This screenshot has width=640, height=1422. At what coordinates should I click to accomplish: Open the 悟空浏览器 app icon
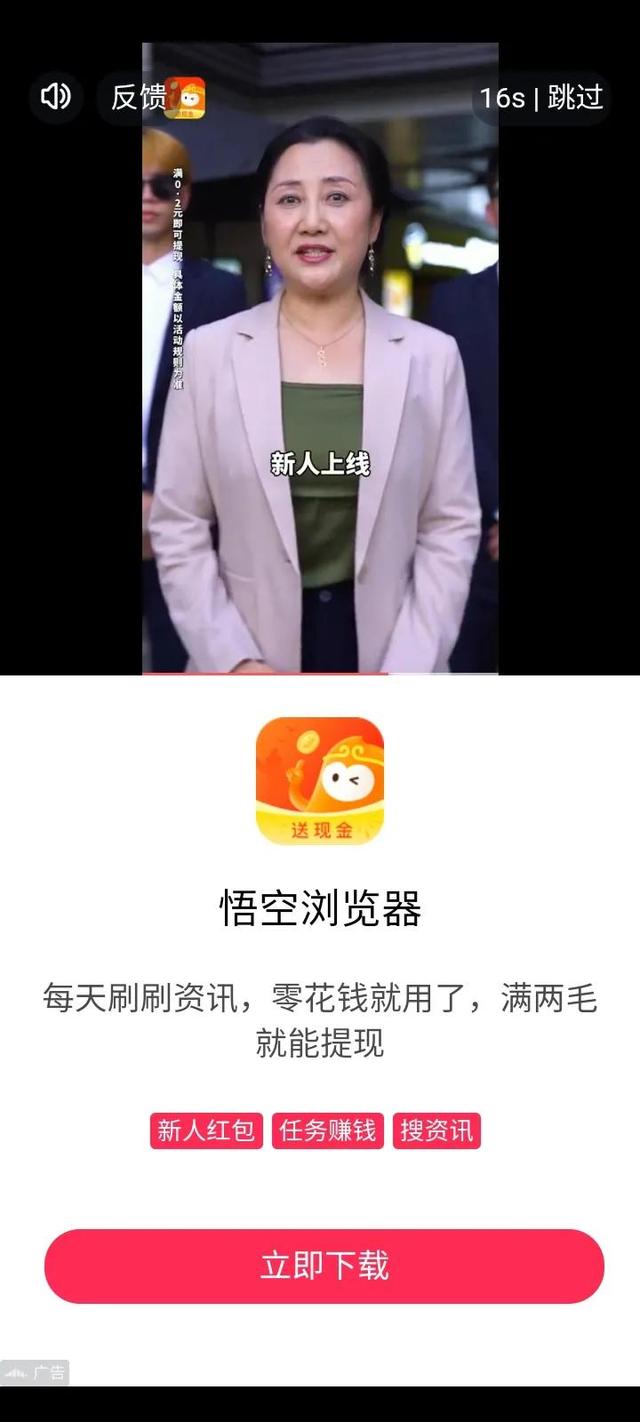pos(320,781)
